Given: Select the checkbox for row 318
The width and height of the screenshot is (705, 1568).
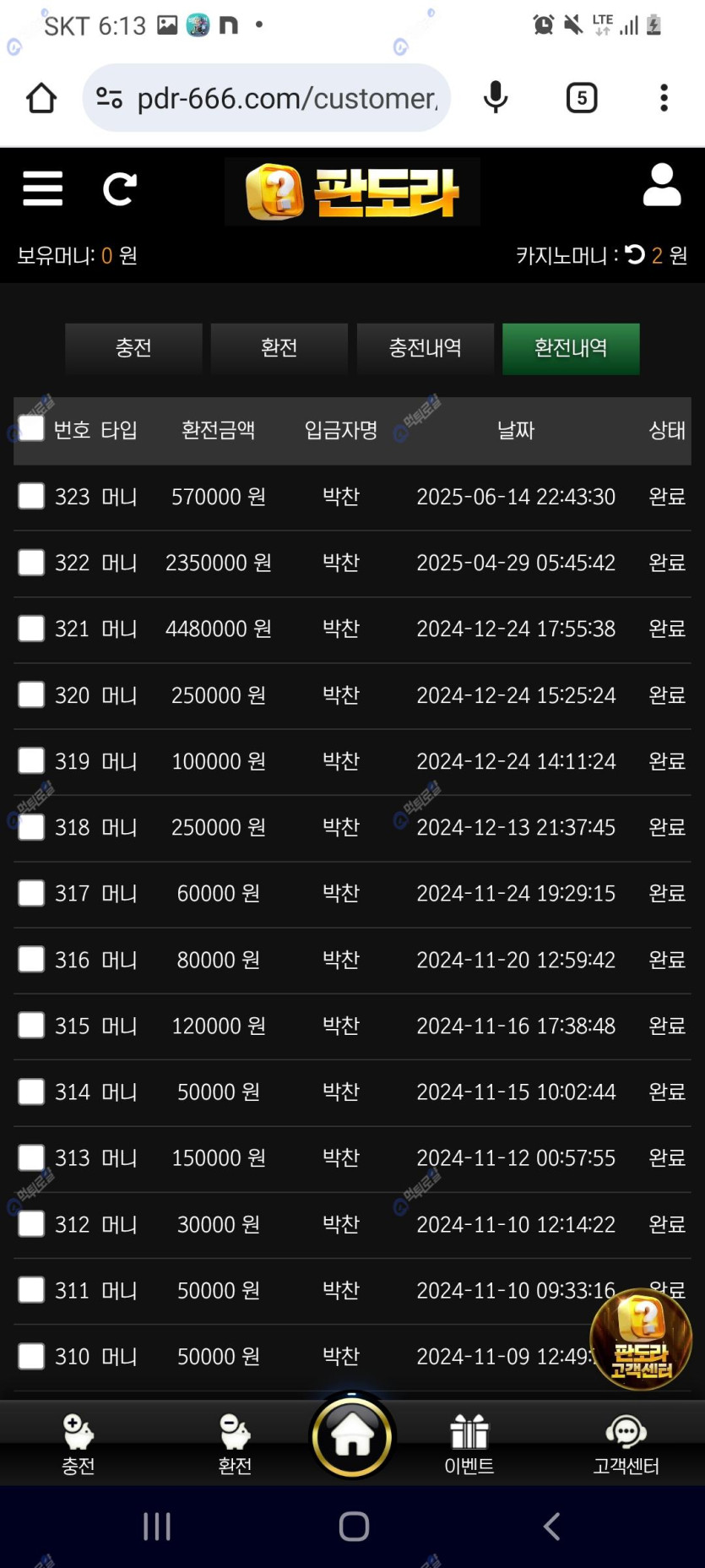Looking at the screenshot, I should [x=31, y=827].
